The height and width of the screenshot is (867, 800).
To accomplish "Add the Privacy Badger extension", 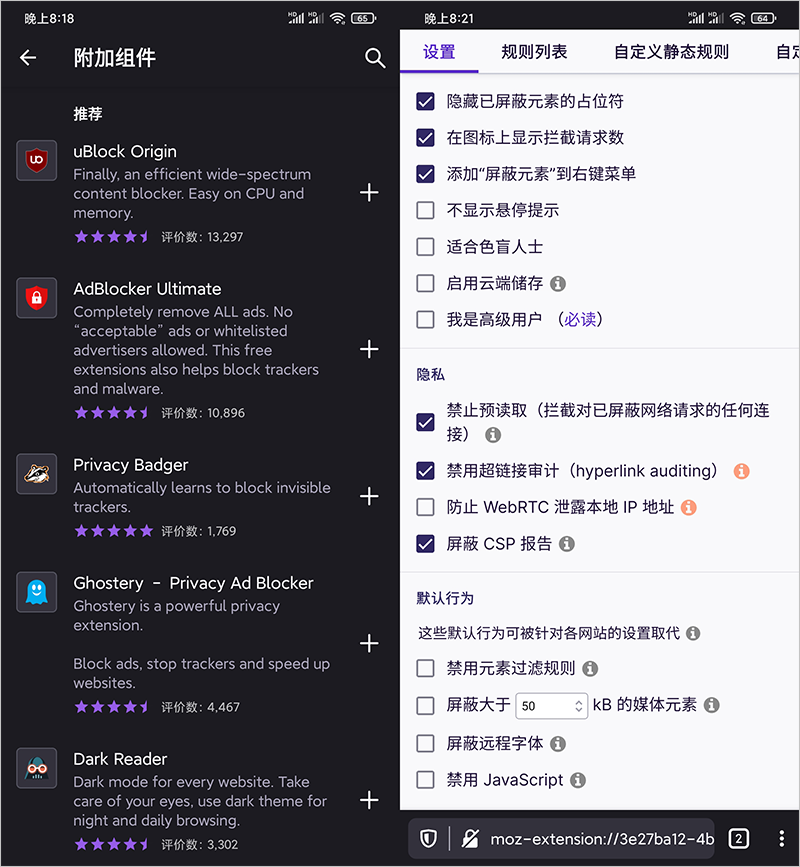I will (369, 496).
